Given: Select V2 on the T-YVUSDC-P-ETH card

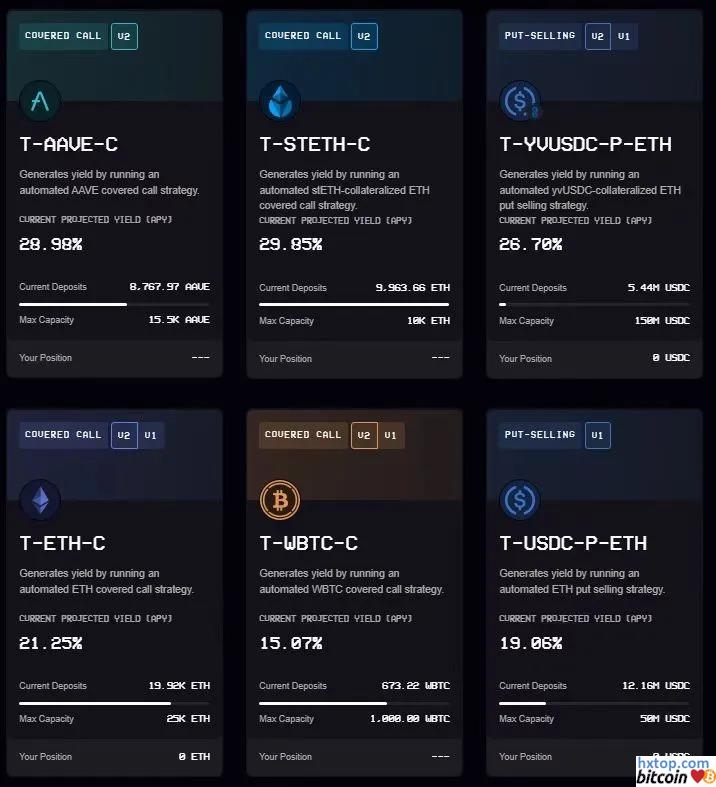Looking at the screenshot, I should tap(598, 37).
